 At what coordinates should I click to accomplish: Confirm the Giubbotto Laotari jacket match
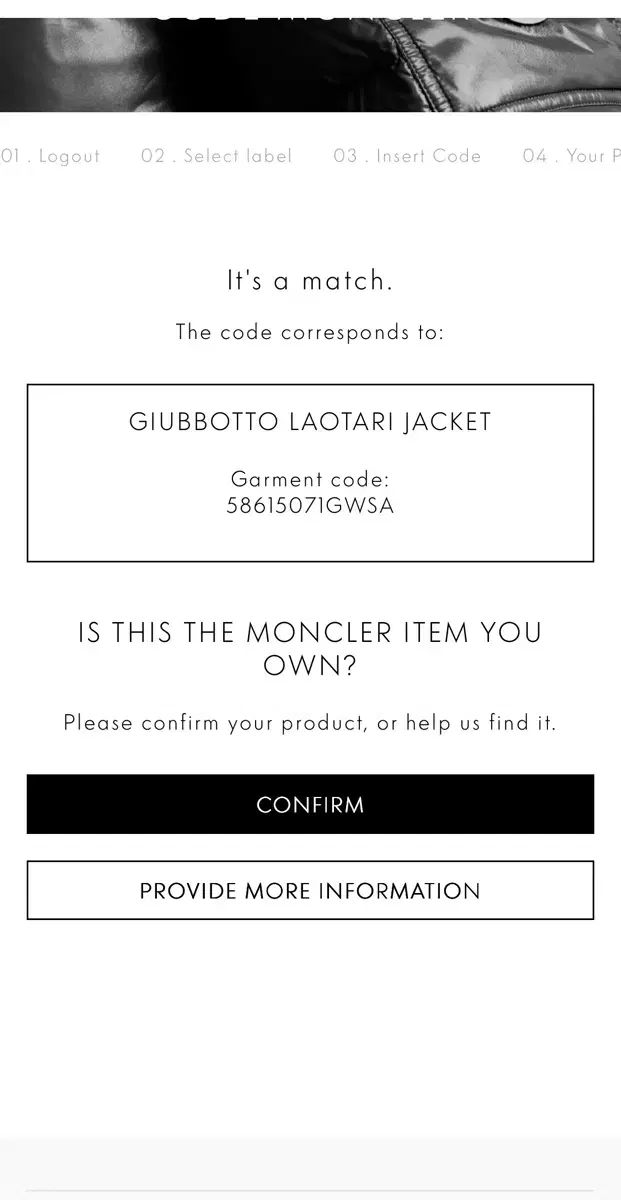[x=310, y=804]
